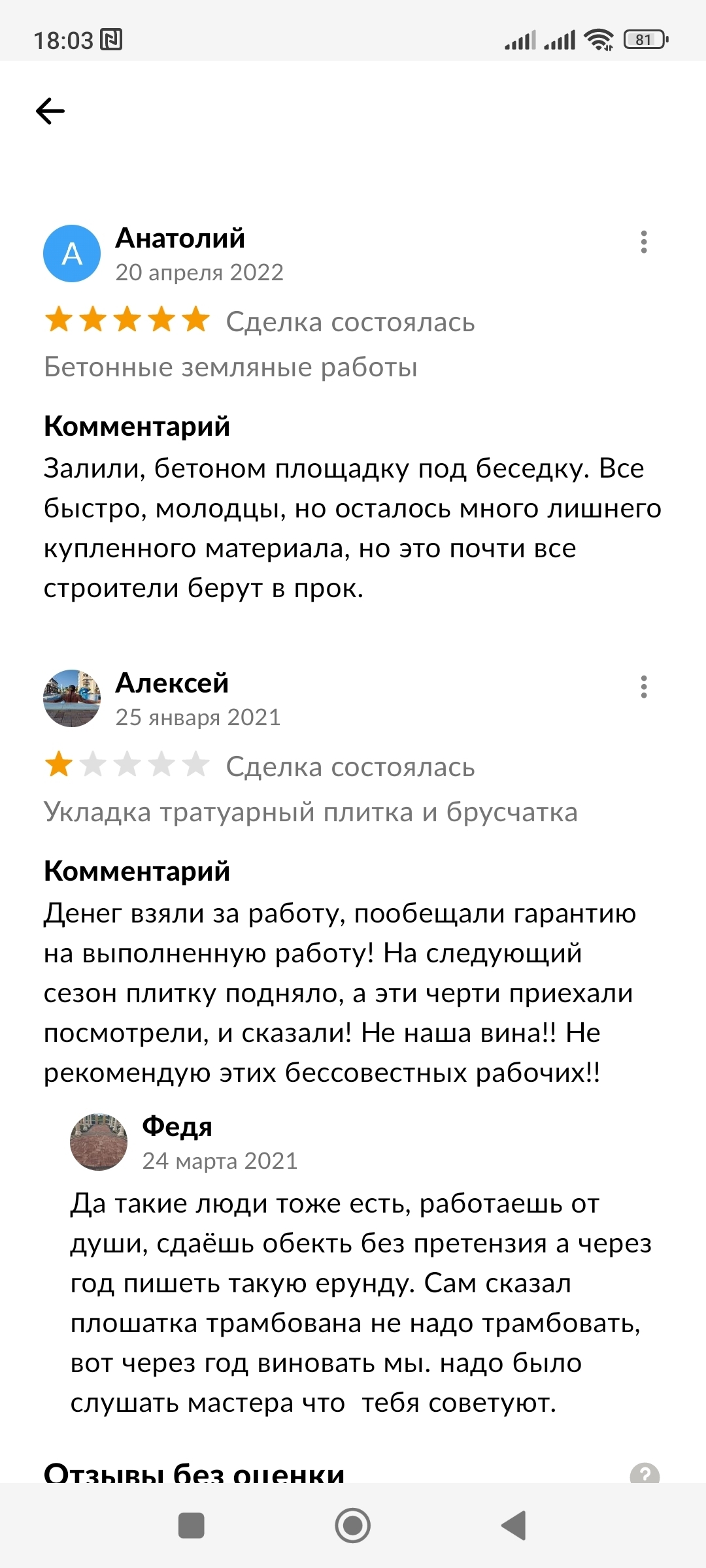The image size is (706, 1568).
Task: Open Алексей's profile avatar
Action: [72, 698]
